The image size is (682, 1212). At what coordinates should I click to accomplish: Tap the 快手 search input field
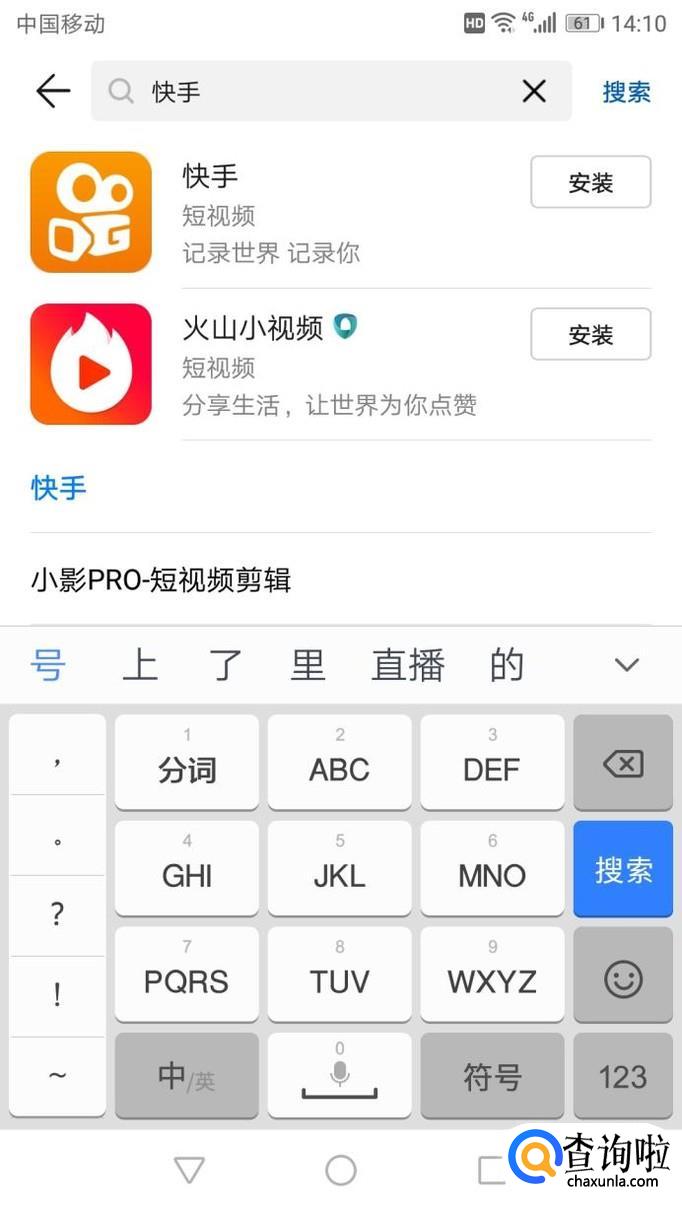click(x=320, y=91)
